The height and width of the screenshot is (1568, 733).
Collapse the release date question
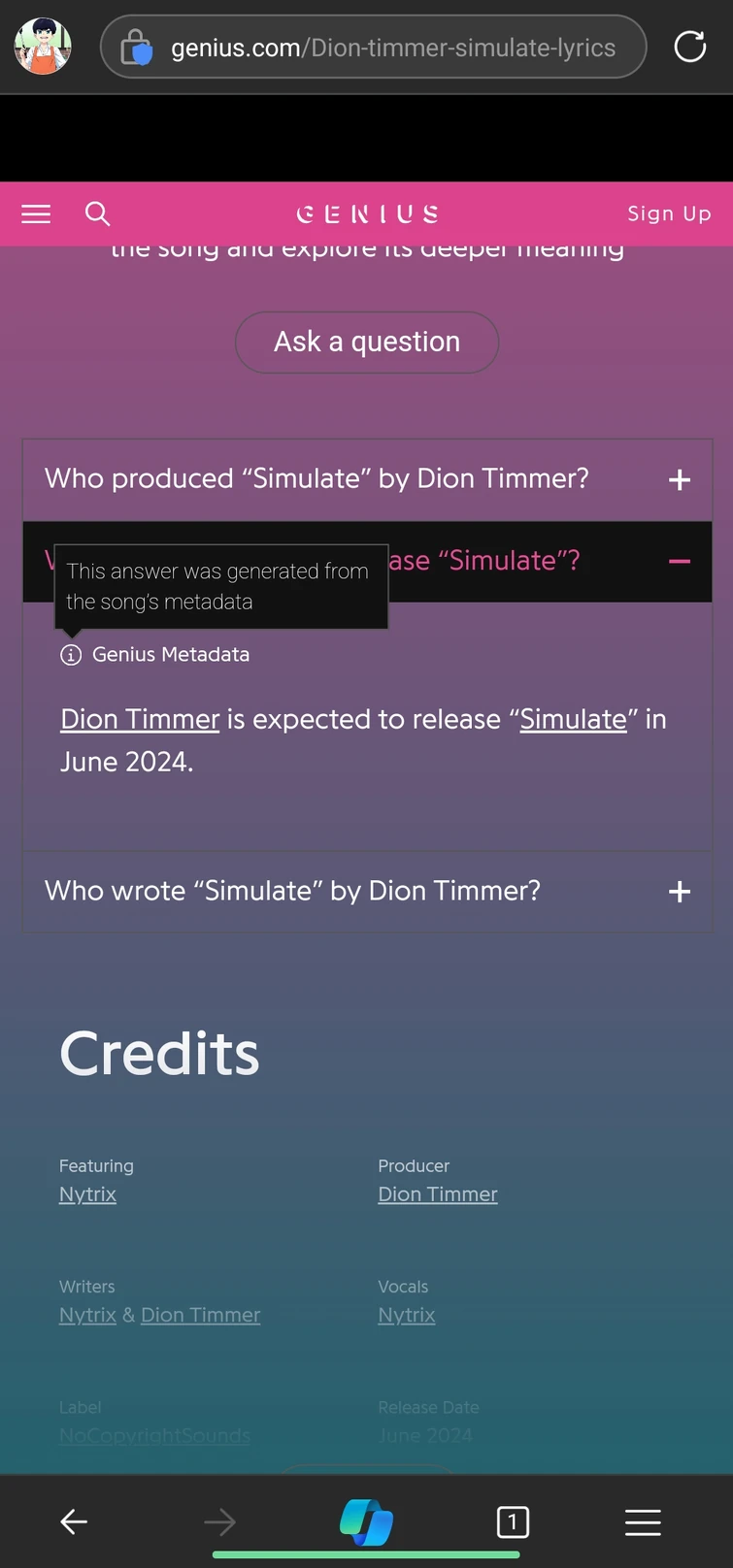[x=680, y=561]
